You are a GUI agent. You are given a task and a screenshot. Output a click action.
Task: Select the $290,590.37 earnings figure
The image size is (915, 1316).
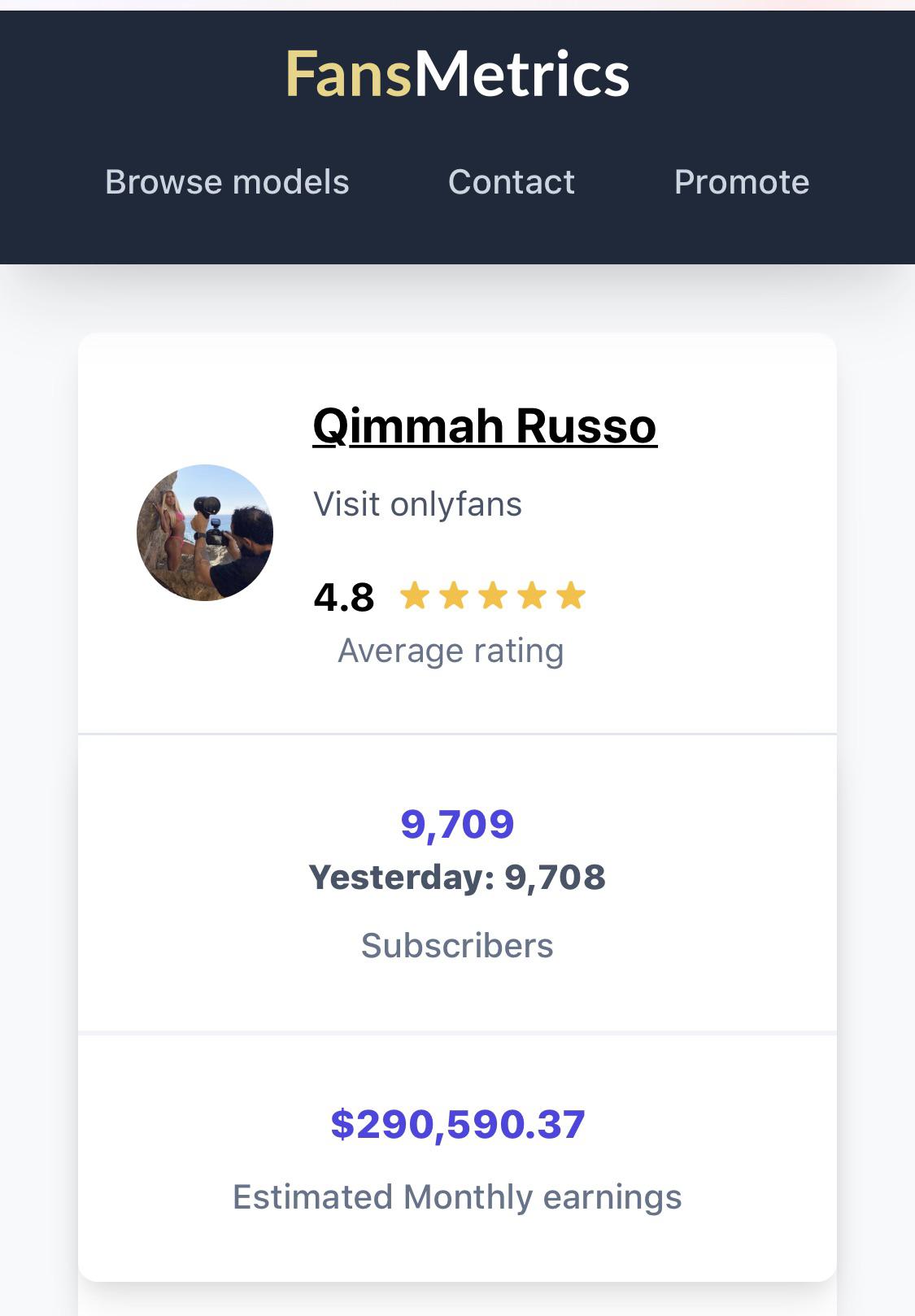click(457, 1124)
